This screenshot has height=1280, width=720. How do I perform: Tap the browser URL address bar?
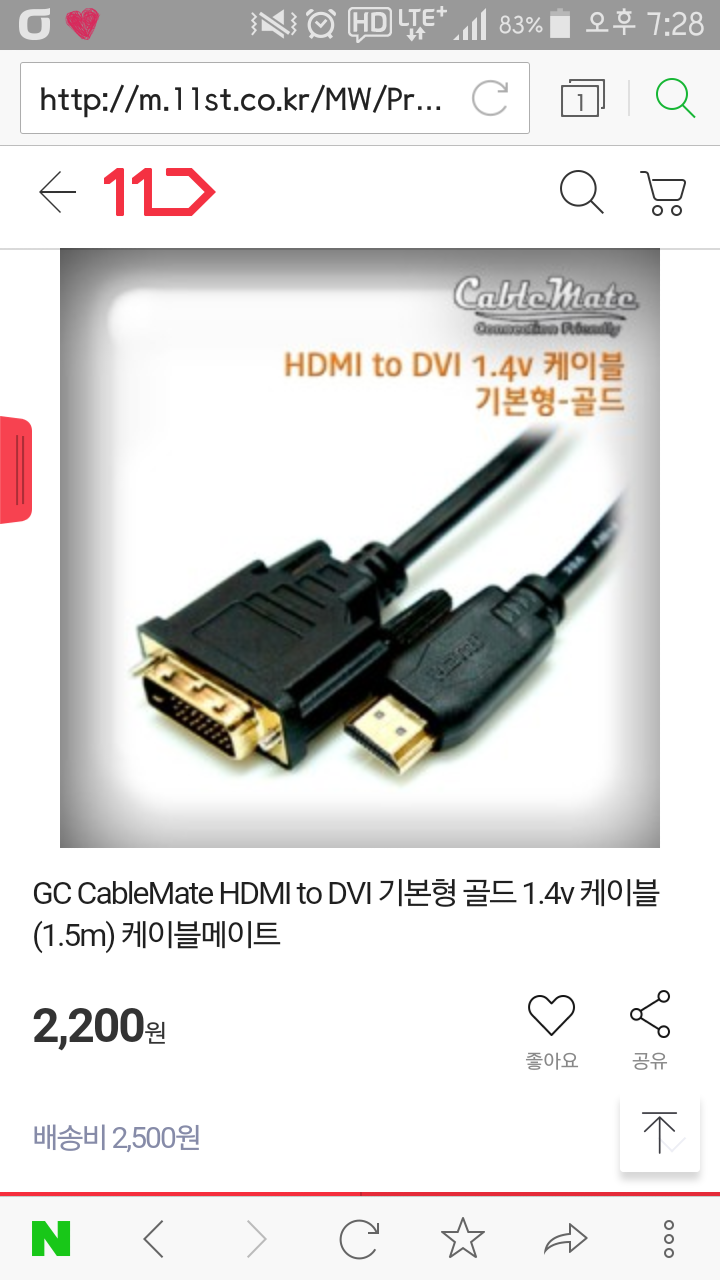pyautogui.click(x=250, y=98)
